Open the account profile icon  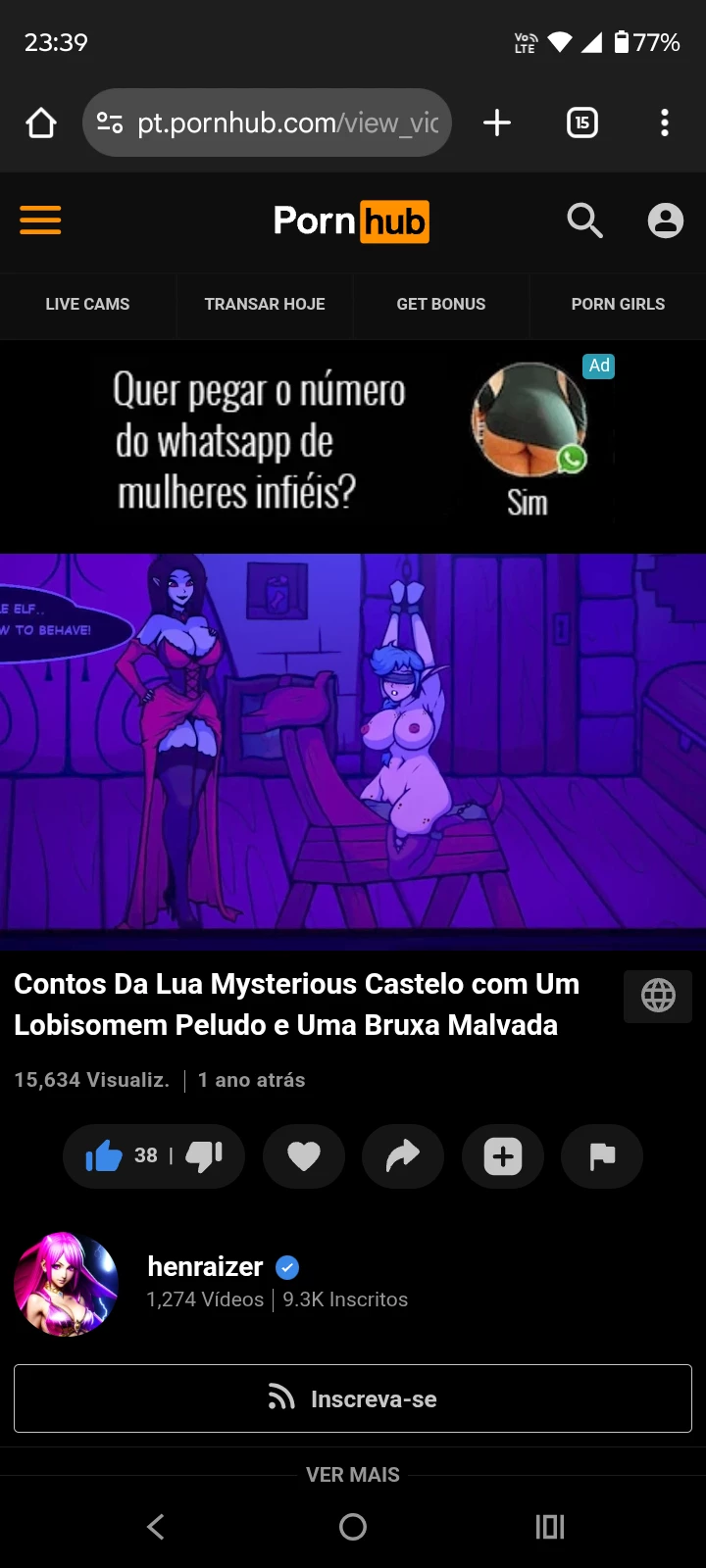click(665, 220)
